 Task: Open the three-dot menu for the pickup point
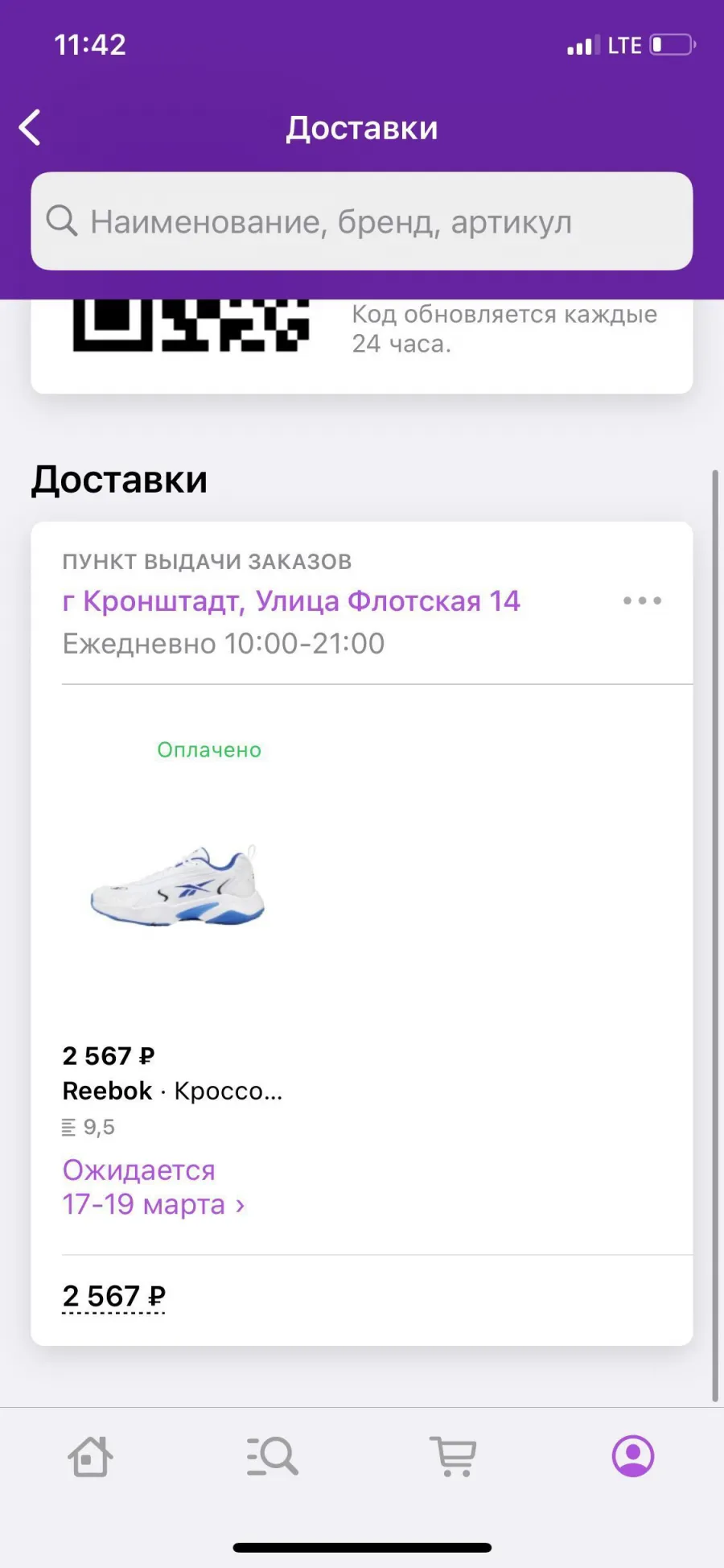pyautogui.click(x=642, y=600)
